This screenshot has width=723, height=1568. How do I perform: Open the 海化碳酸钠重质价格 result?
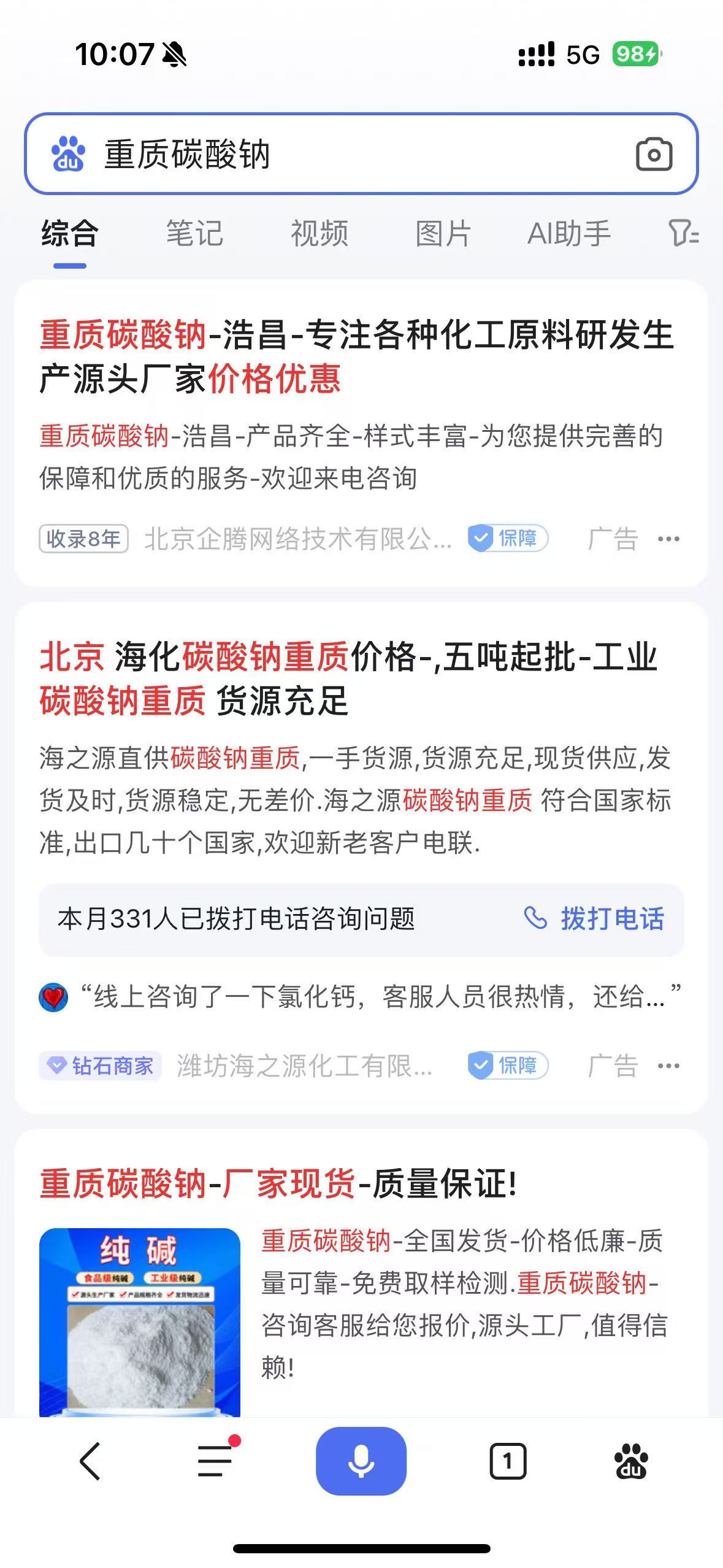348,678
